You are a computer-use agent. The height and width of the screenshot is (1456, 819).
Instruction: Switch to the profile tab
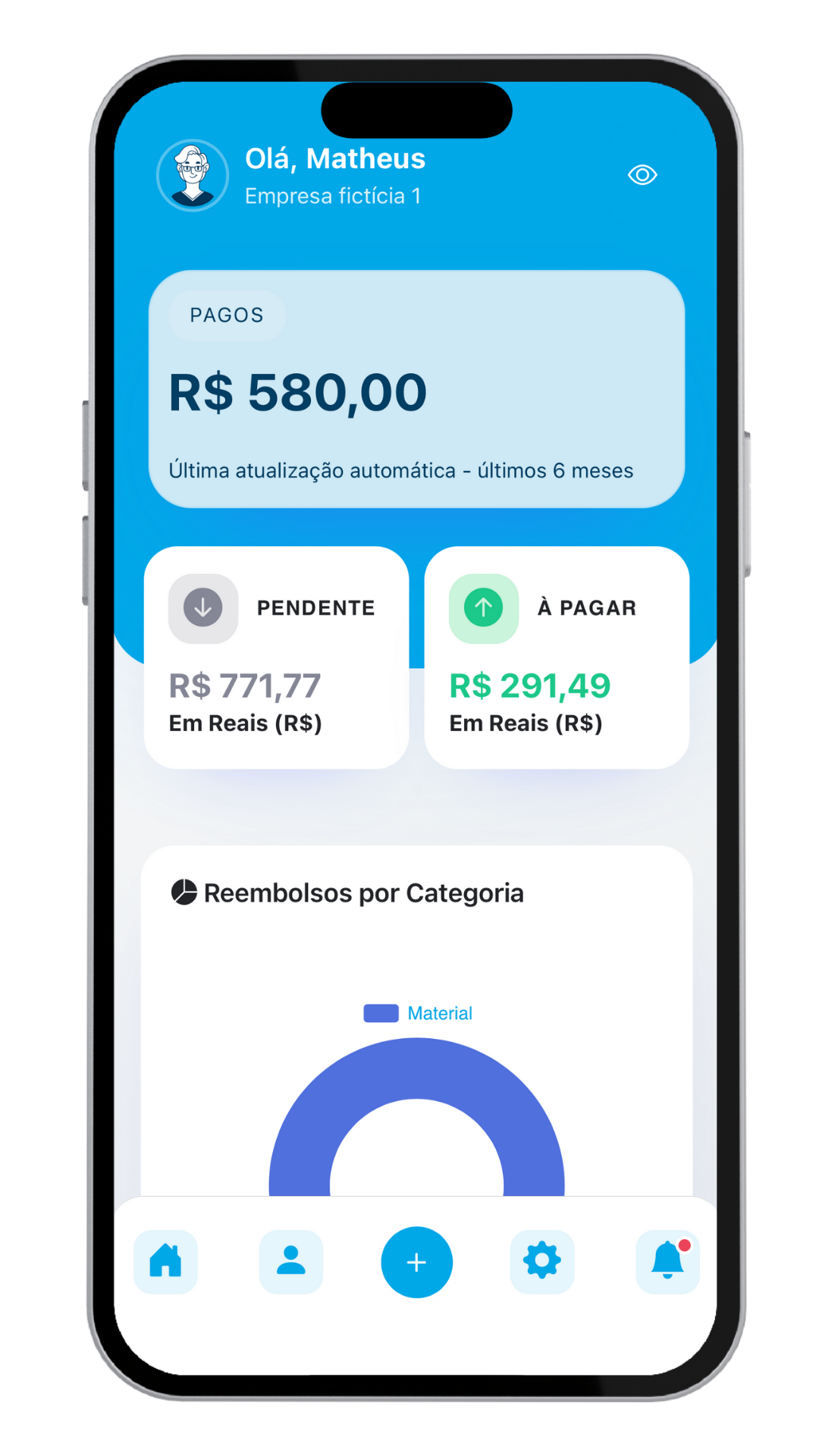tap(291, 1262)
